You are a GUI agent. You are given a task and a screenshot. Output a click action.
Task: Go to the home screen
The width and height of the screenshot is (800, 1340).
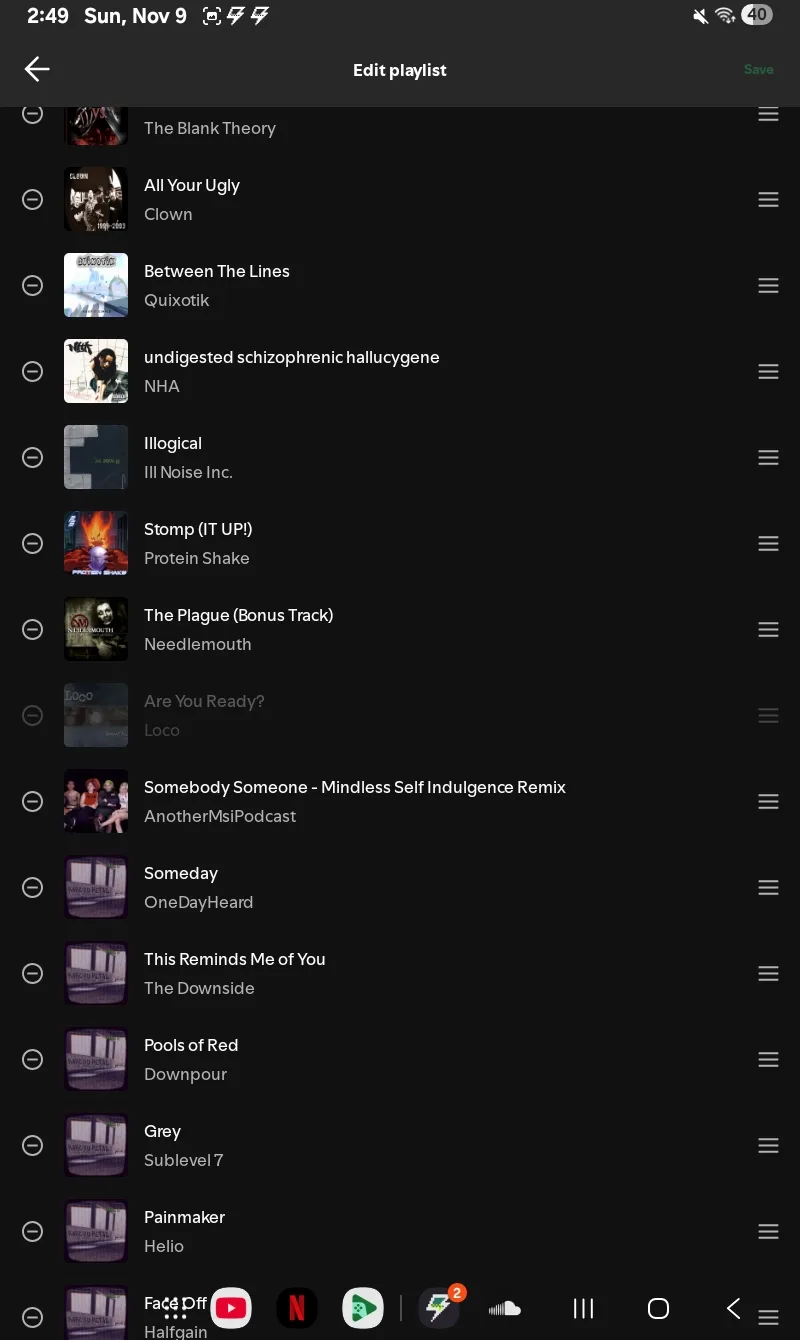[x=658, y=1308]
